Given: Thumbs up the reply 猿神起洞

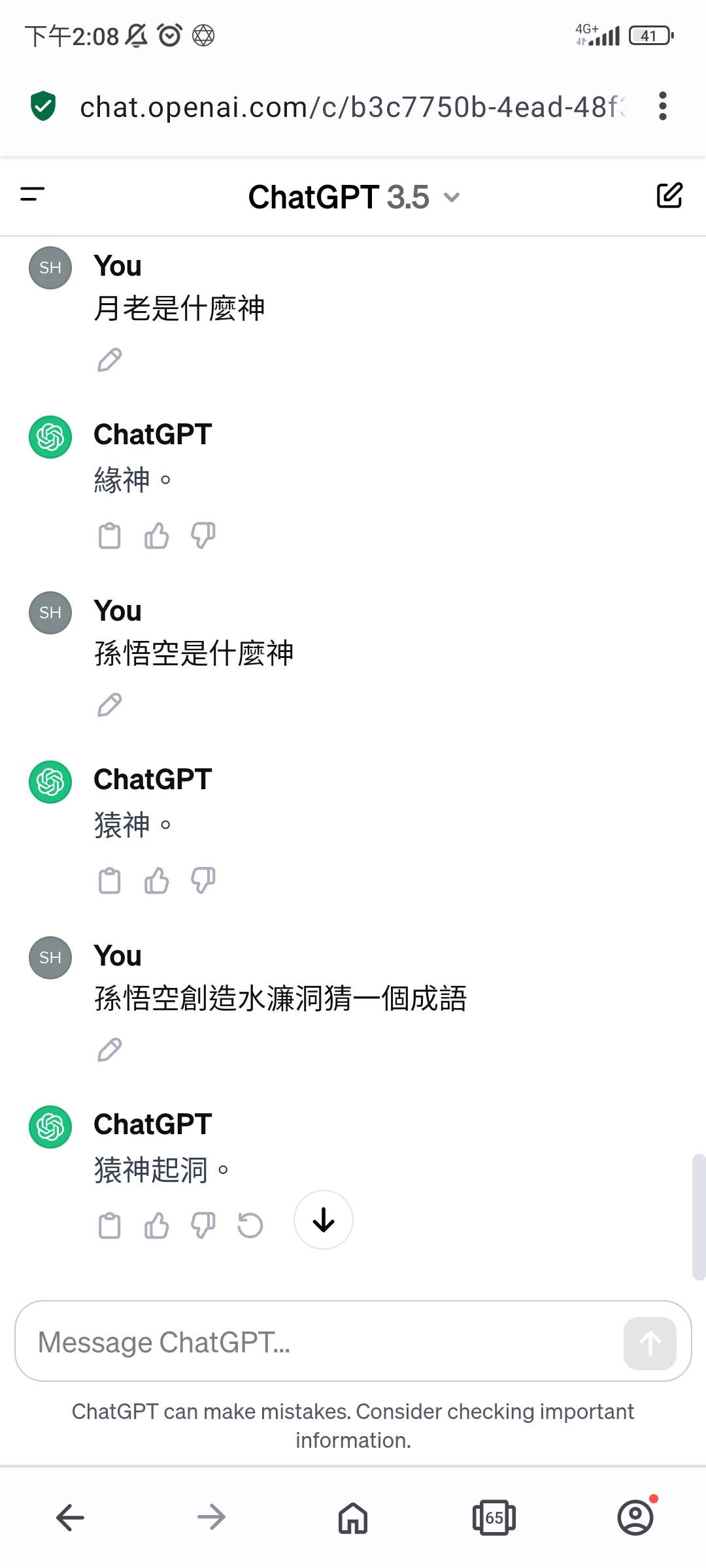Looking at the screenshot, I should point(156,1226).
